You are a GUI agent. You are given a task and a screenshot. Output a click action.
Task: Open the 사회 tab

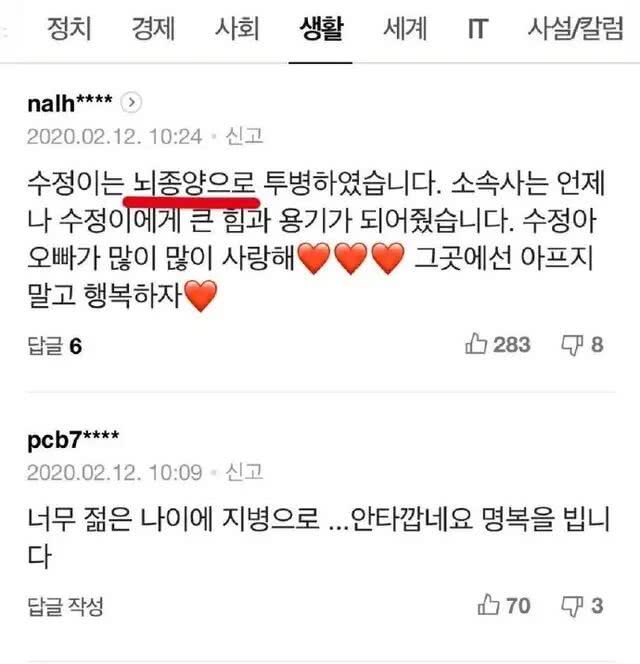(237, 29)
